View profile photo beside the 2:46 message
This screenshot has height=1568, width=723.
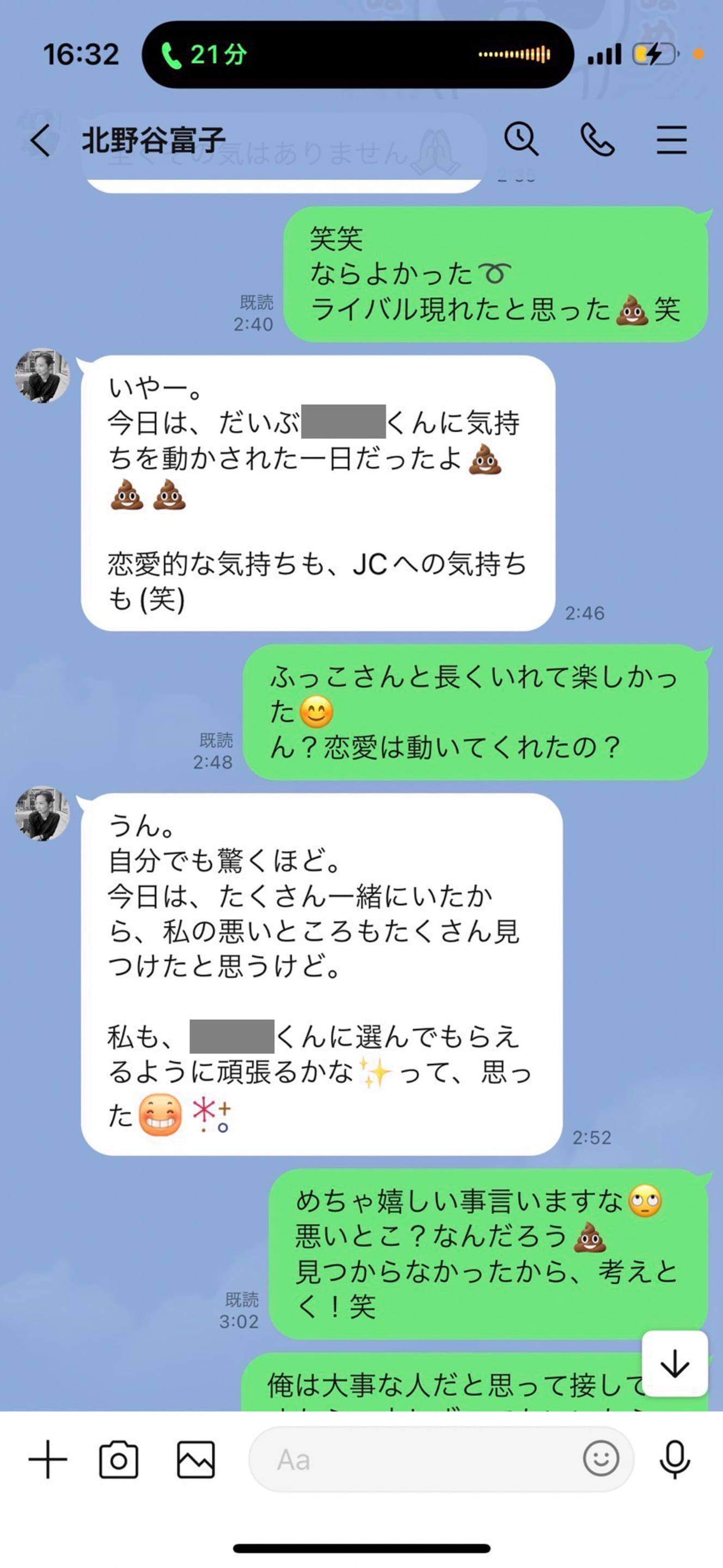[42, 376]
